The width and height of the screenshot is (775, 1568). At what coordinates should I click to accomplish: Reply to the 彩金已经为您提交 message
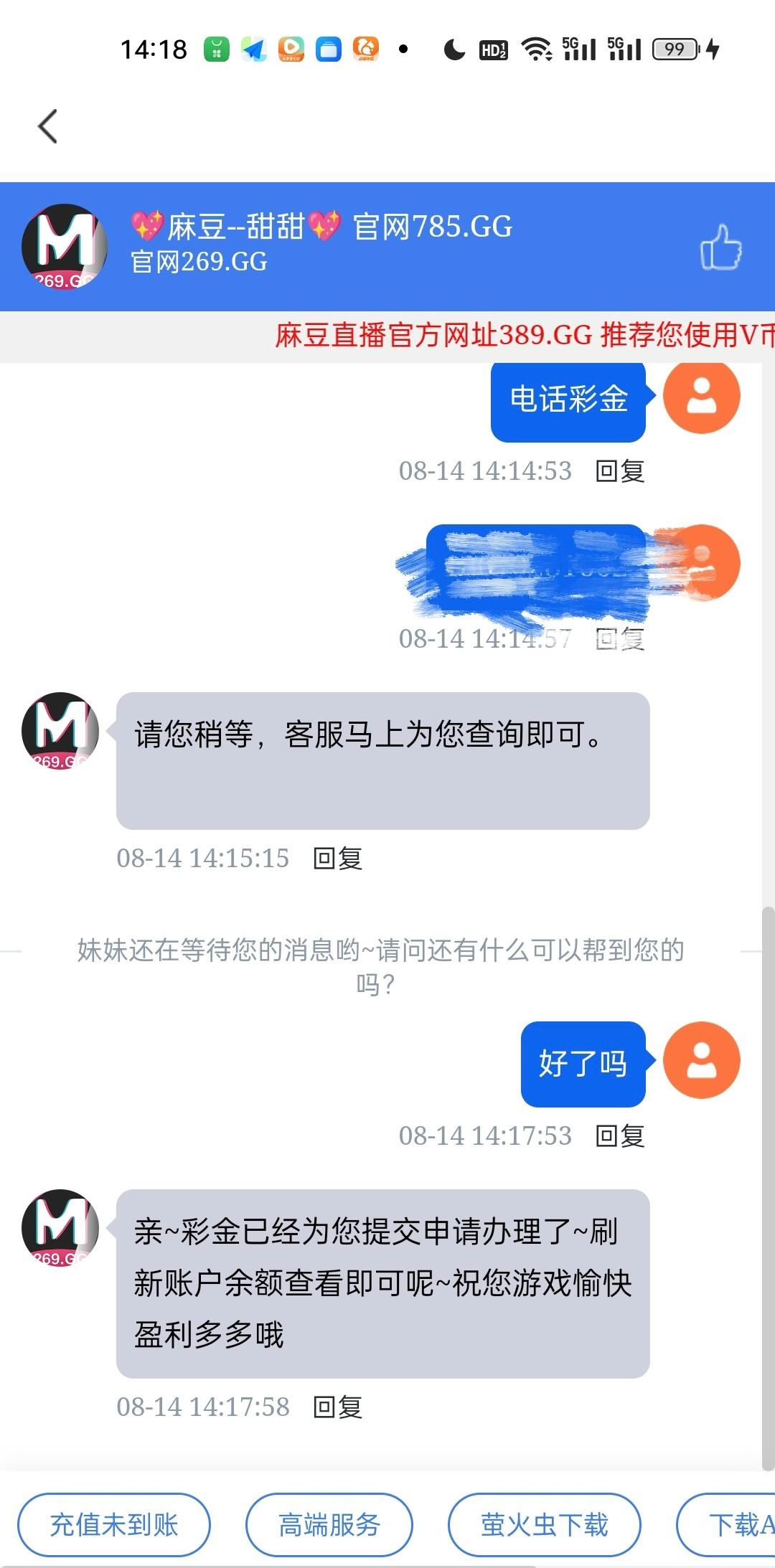pos(337,1407)
